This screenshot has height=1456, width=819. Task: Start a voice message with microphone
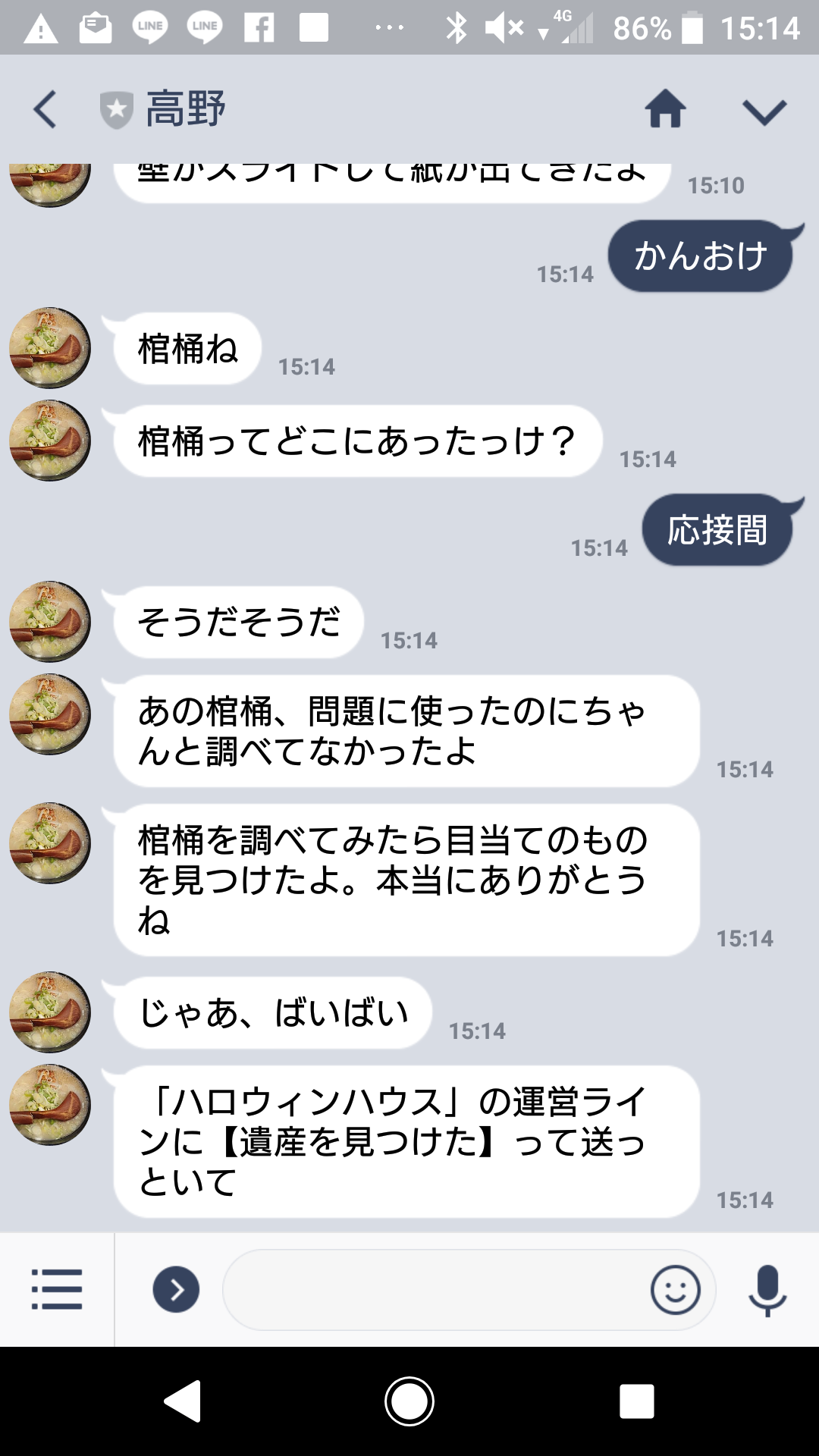(767, 1289)
